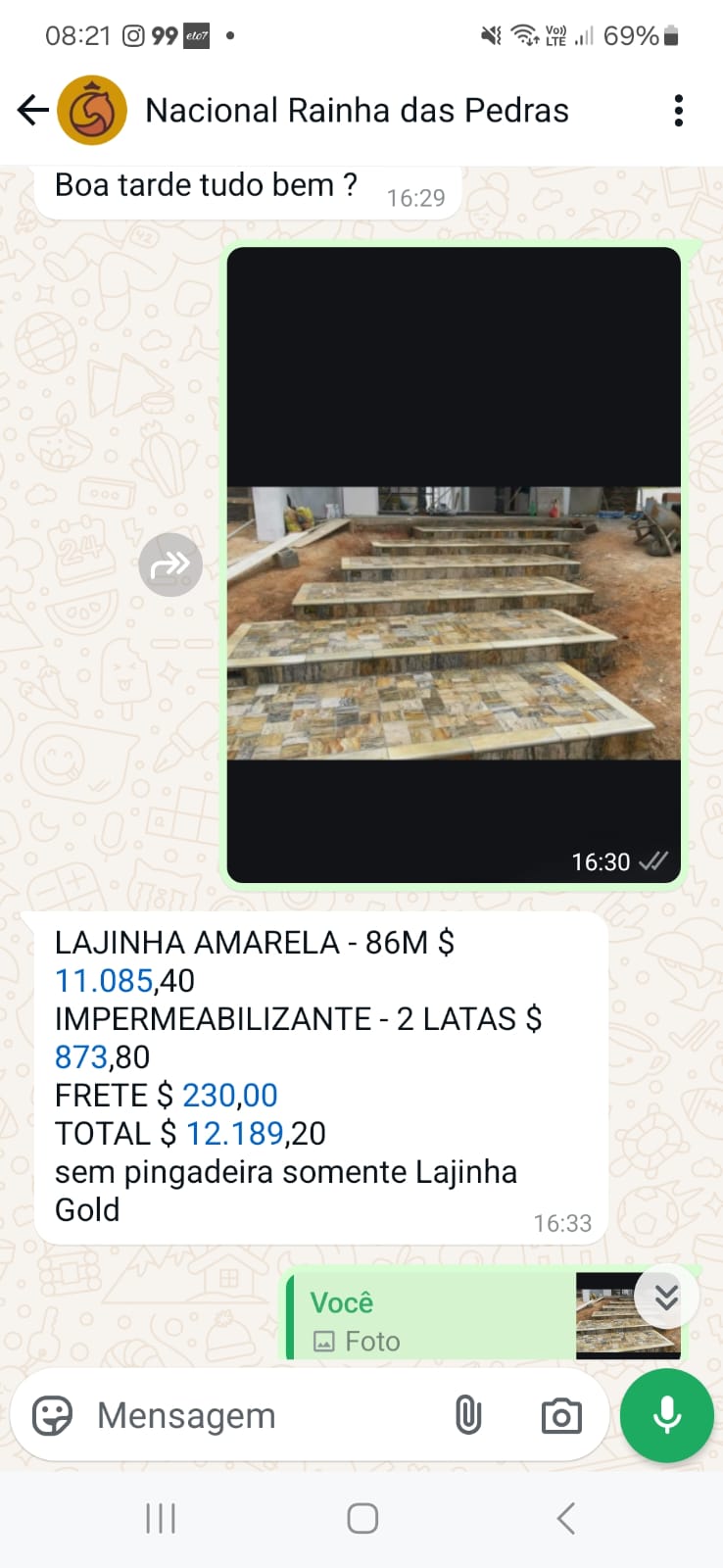Screen dimensions: 723x1568
Task: Open the chat options with the three-dot menu
Action: point(678,111)
